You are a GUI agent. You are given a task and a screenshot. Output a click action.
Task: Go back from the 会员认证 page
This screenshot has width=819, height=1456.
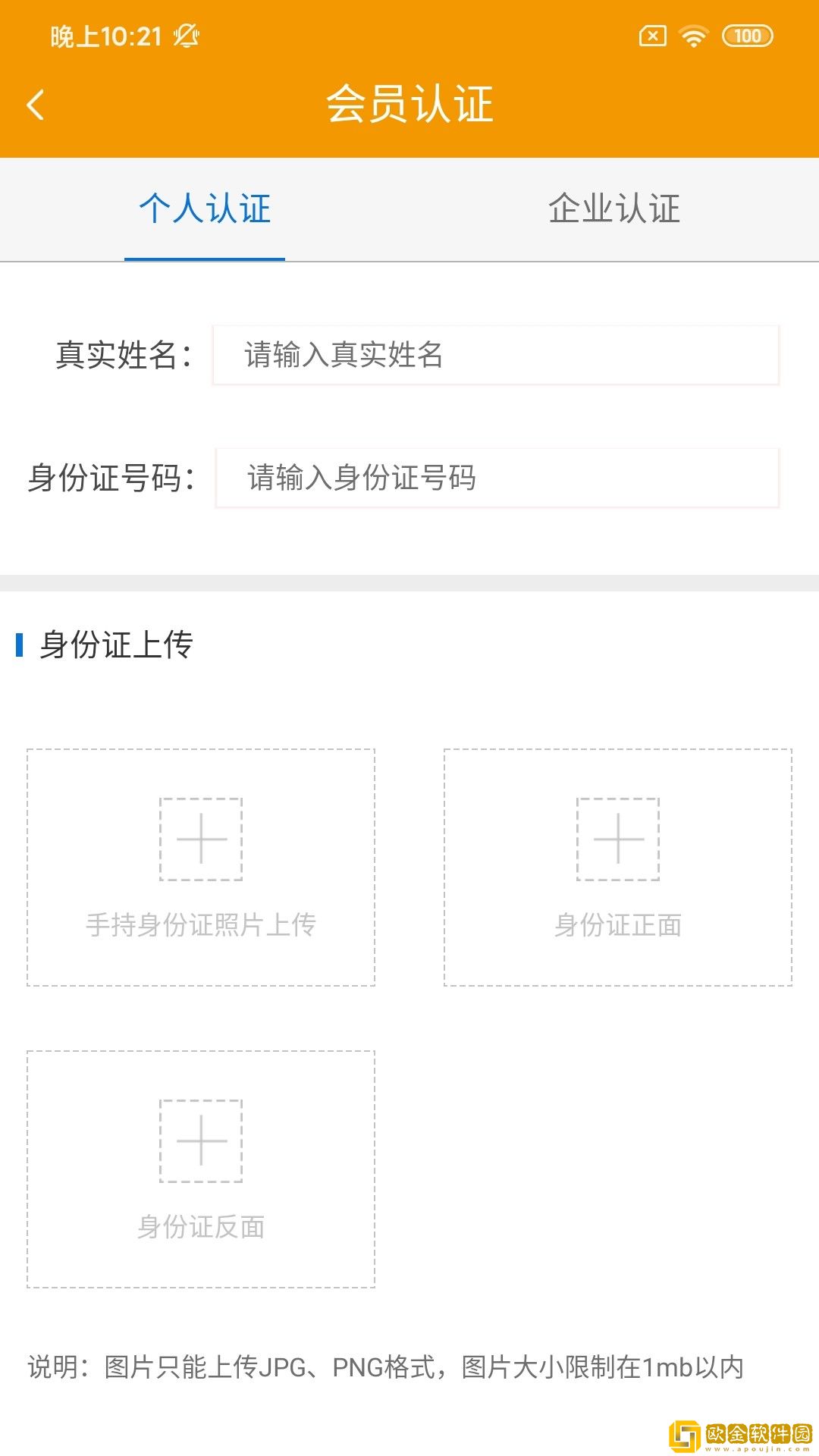[35, 105]
